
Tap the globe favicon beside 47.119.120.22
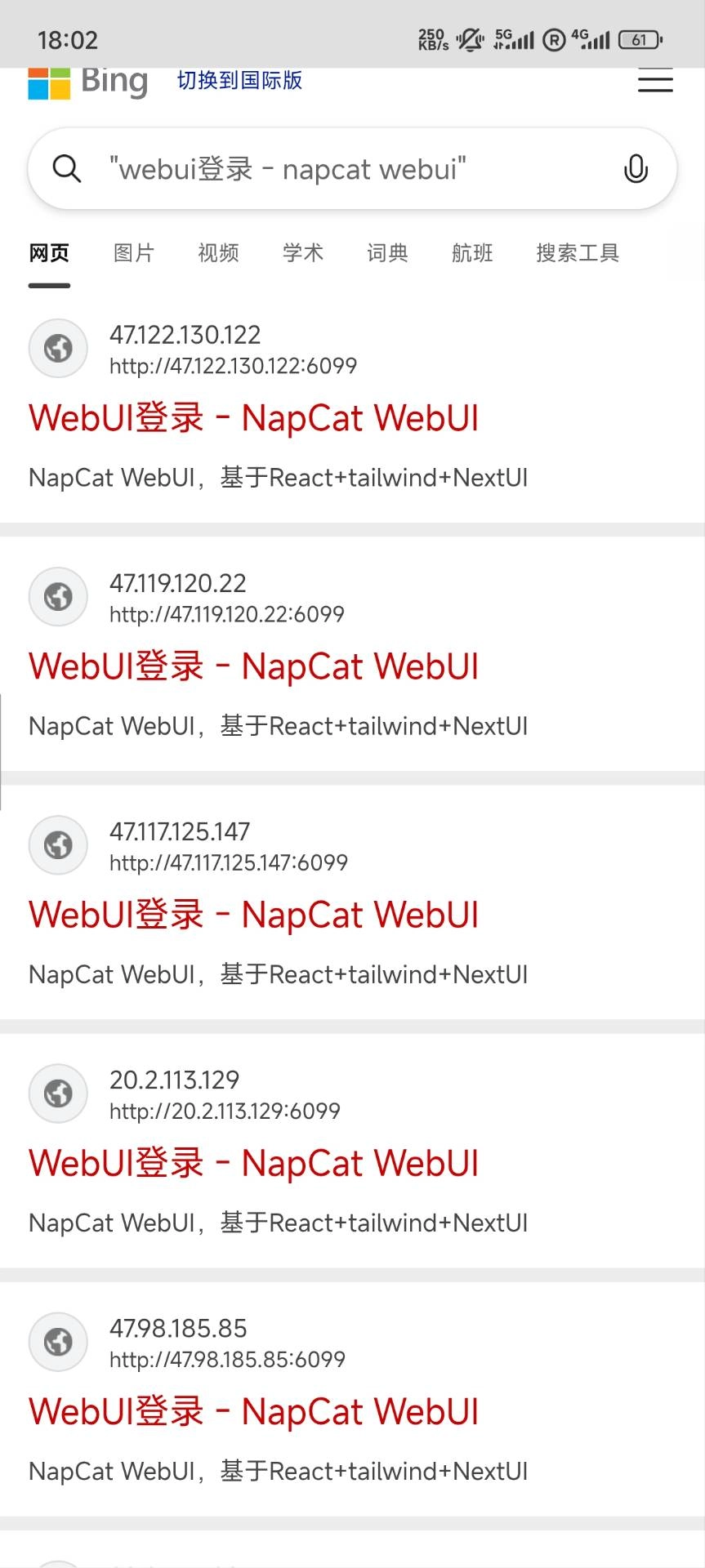[x=57, y=596]
